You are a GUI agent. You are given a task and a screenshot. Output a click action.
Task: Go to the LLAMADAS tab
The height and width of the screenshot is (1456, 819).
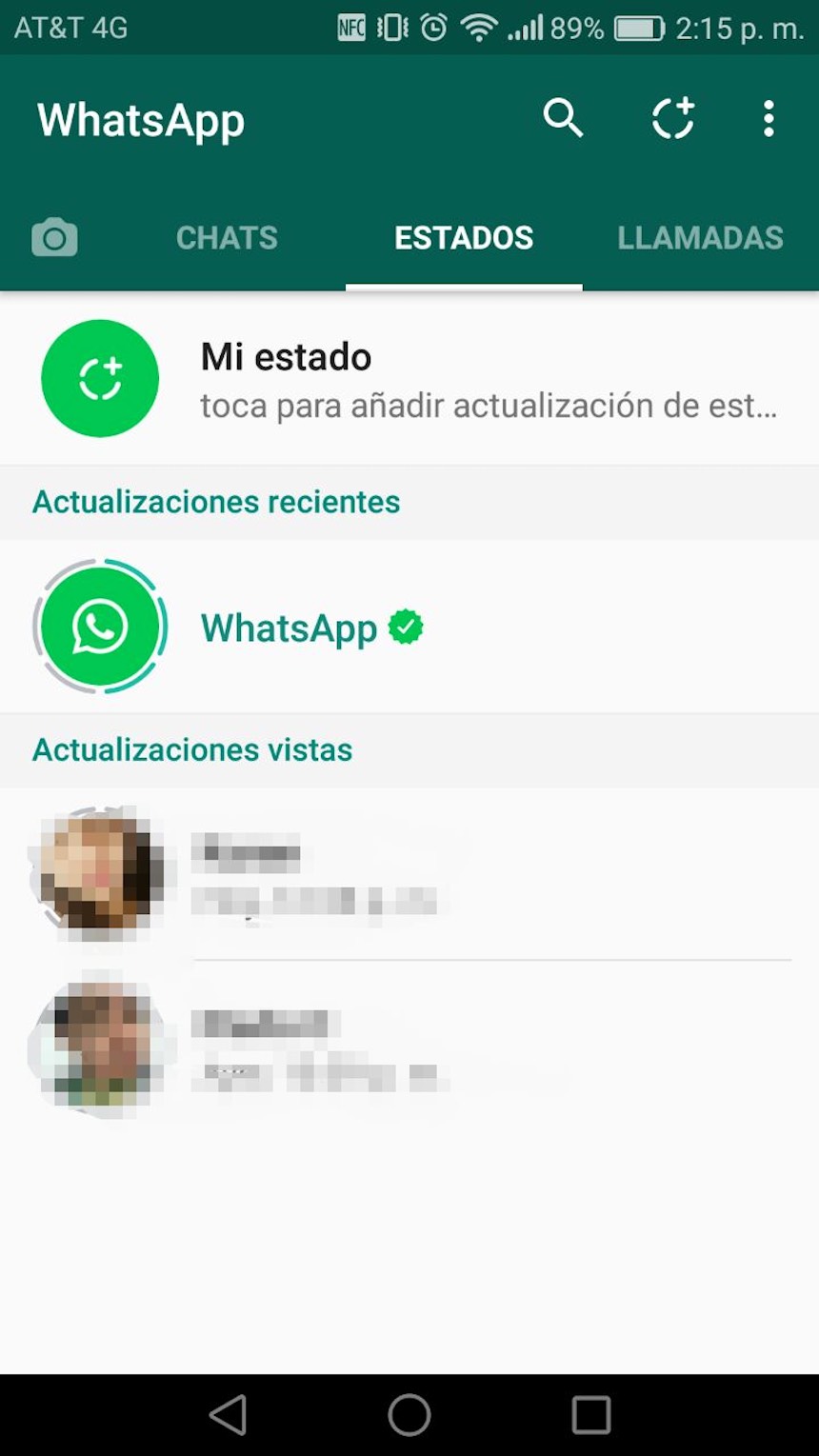click(x=700, y=237)
